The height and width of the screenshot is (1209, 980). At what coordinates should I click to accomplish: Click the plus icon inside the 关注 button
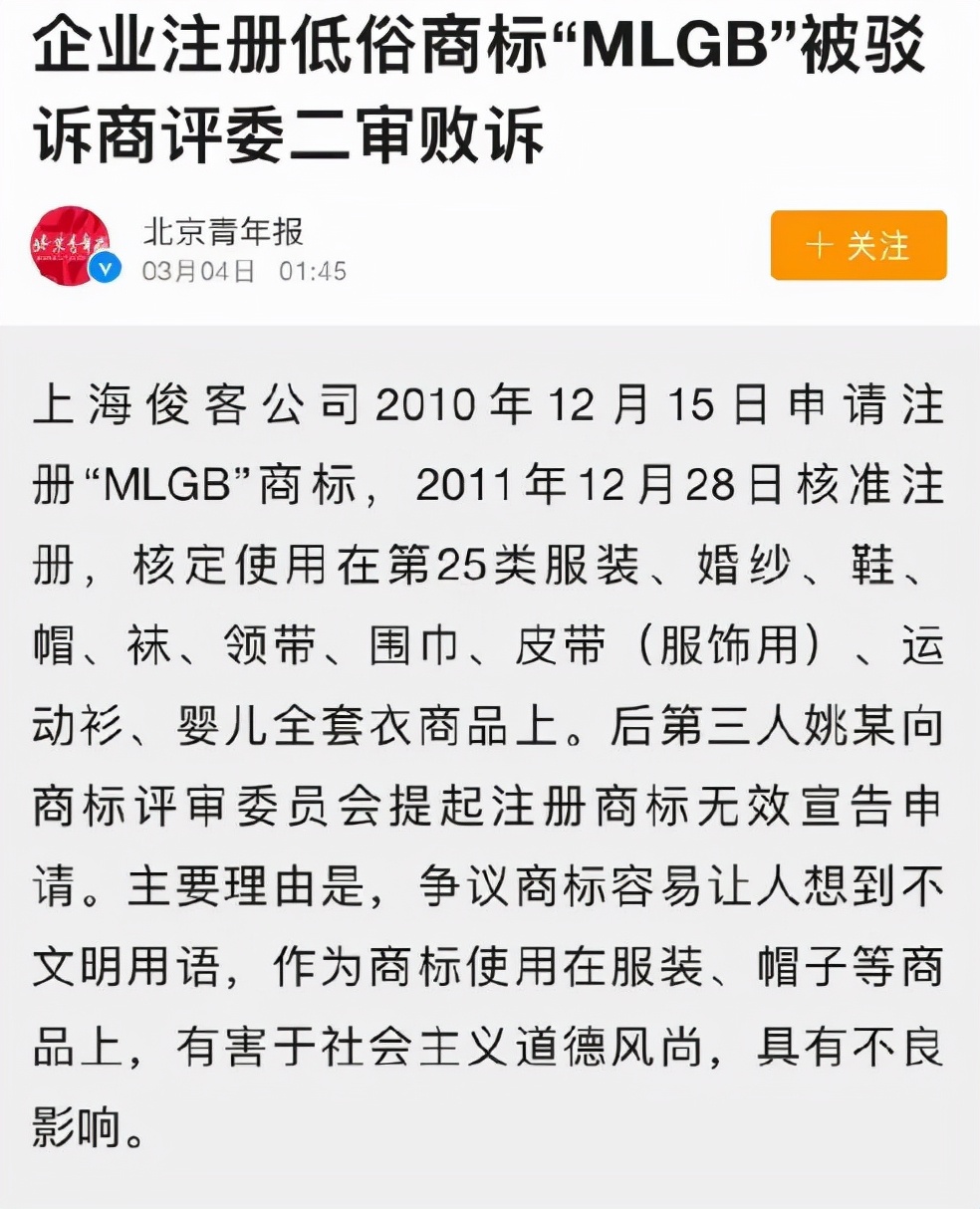821,246
